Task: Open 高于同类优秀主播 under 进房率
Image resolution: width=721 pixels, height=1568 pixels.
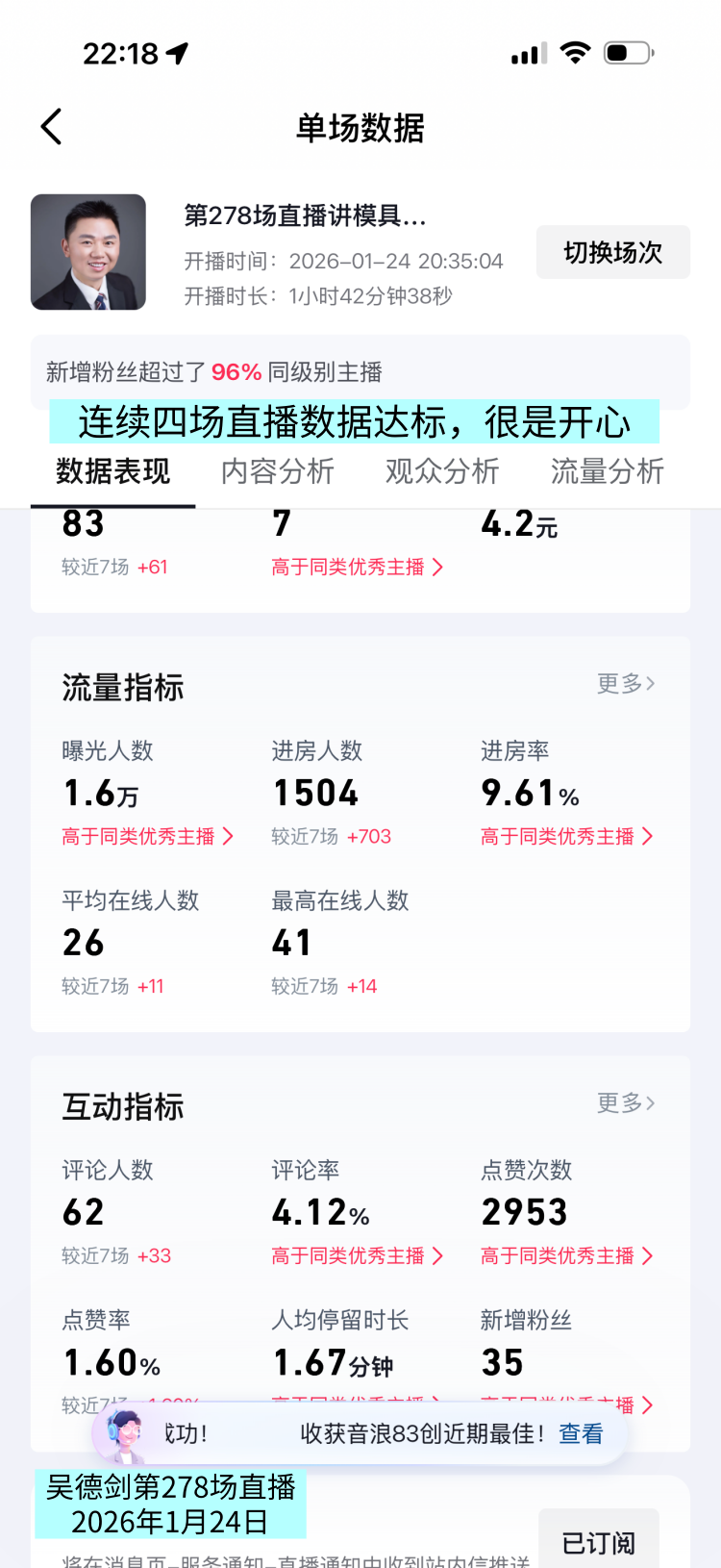Action: [566, 837]
